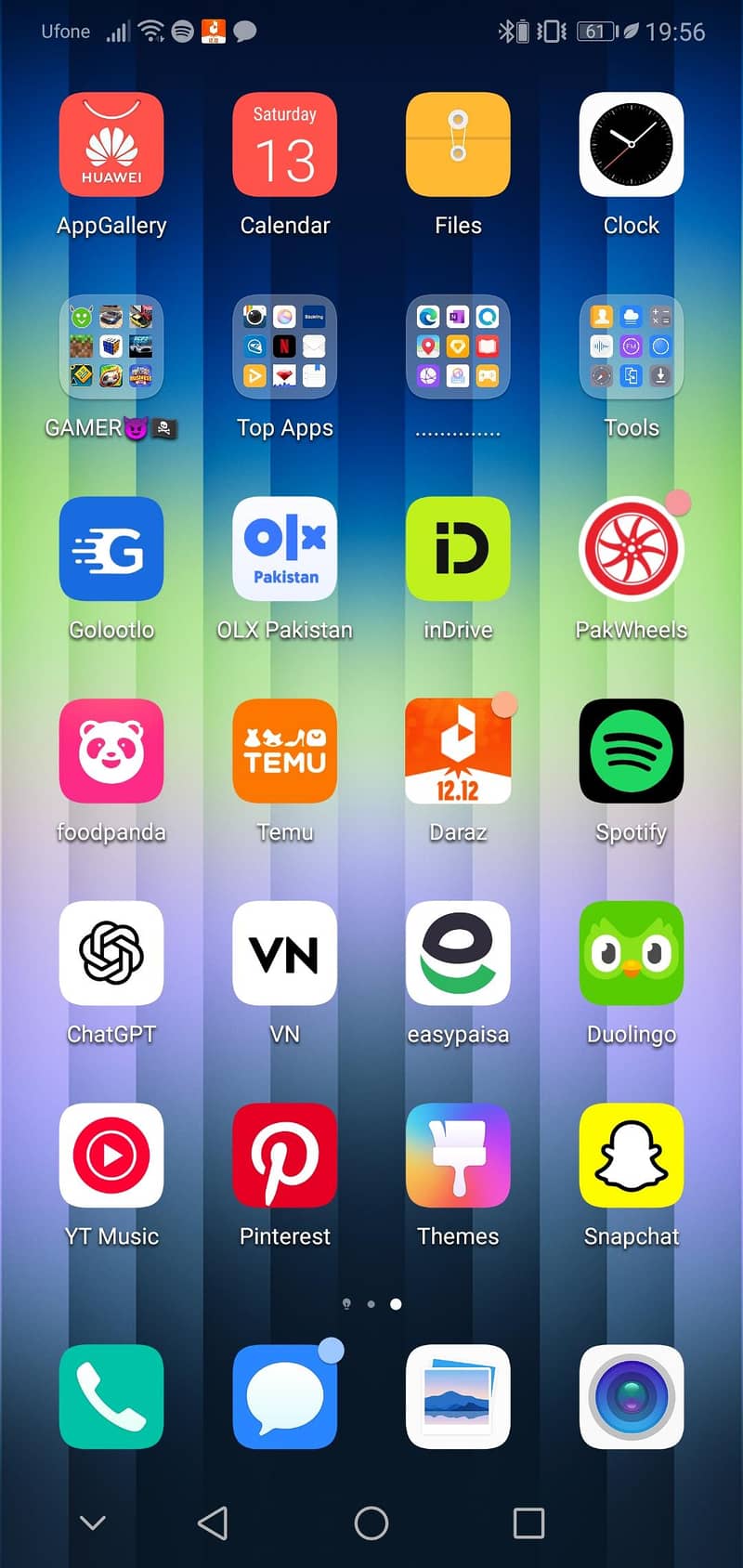Open the Files app
This screenshot has height=1568, width=743.
pos(458,144)
